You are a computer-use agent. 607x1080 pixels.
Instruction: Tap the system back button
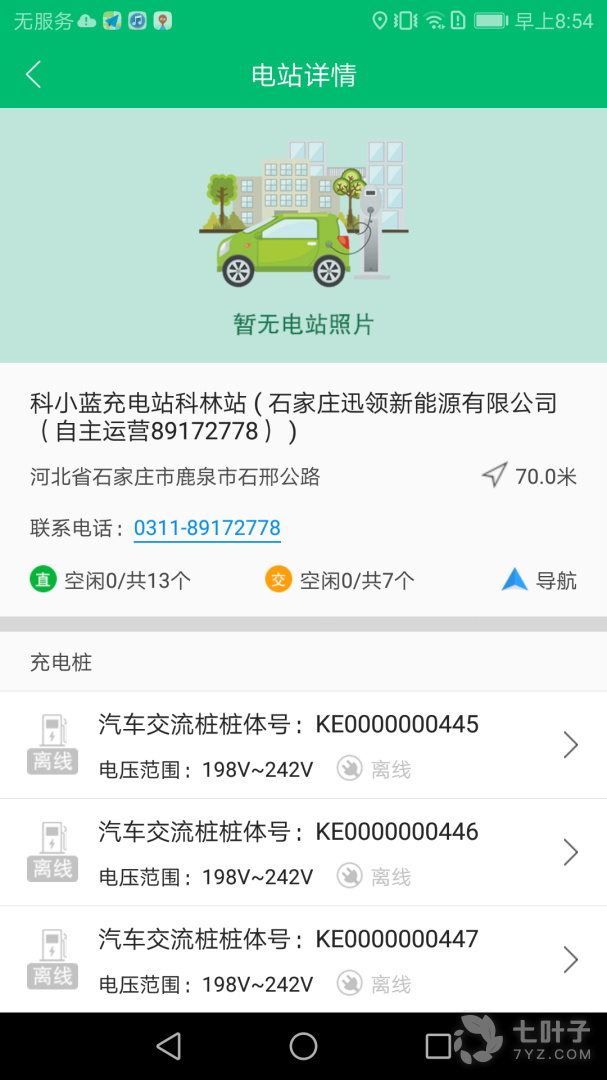point(169,1046)
